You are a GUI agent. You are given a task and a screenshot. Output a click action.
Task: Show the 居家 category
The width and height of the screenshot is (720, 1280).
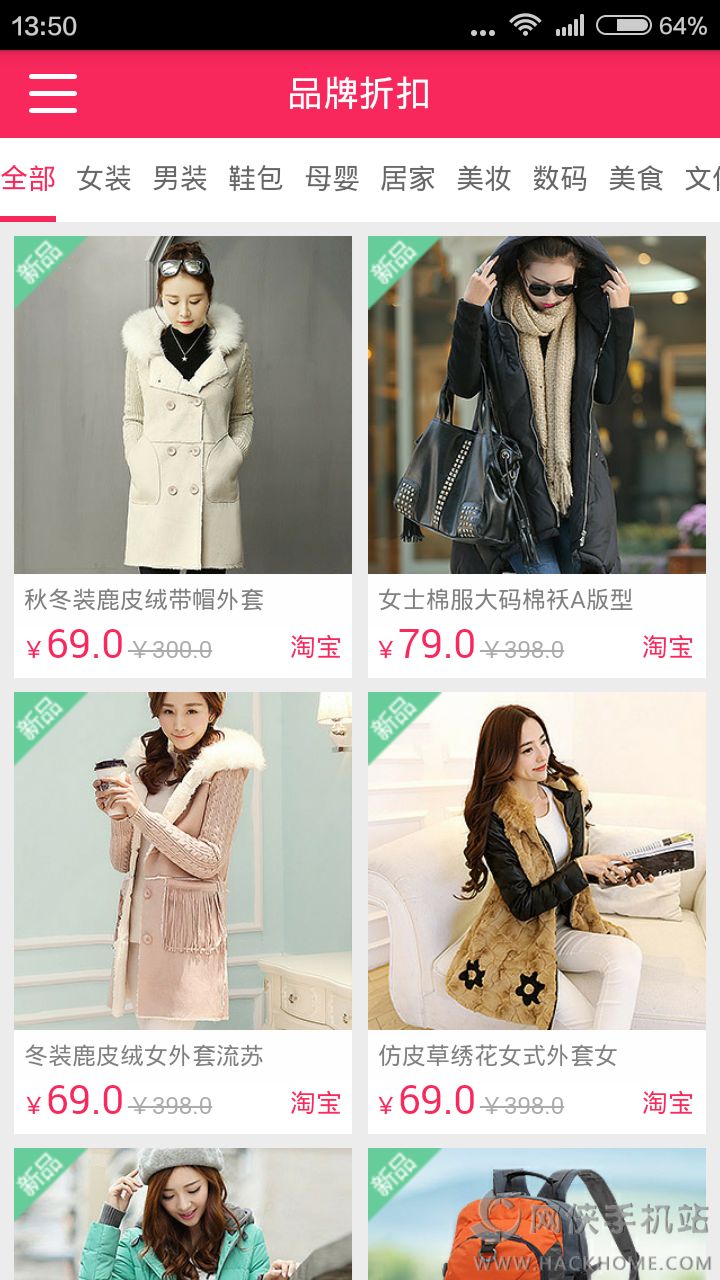[408, 179]
